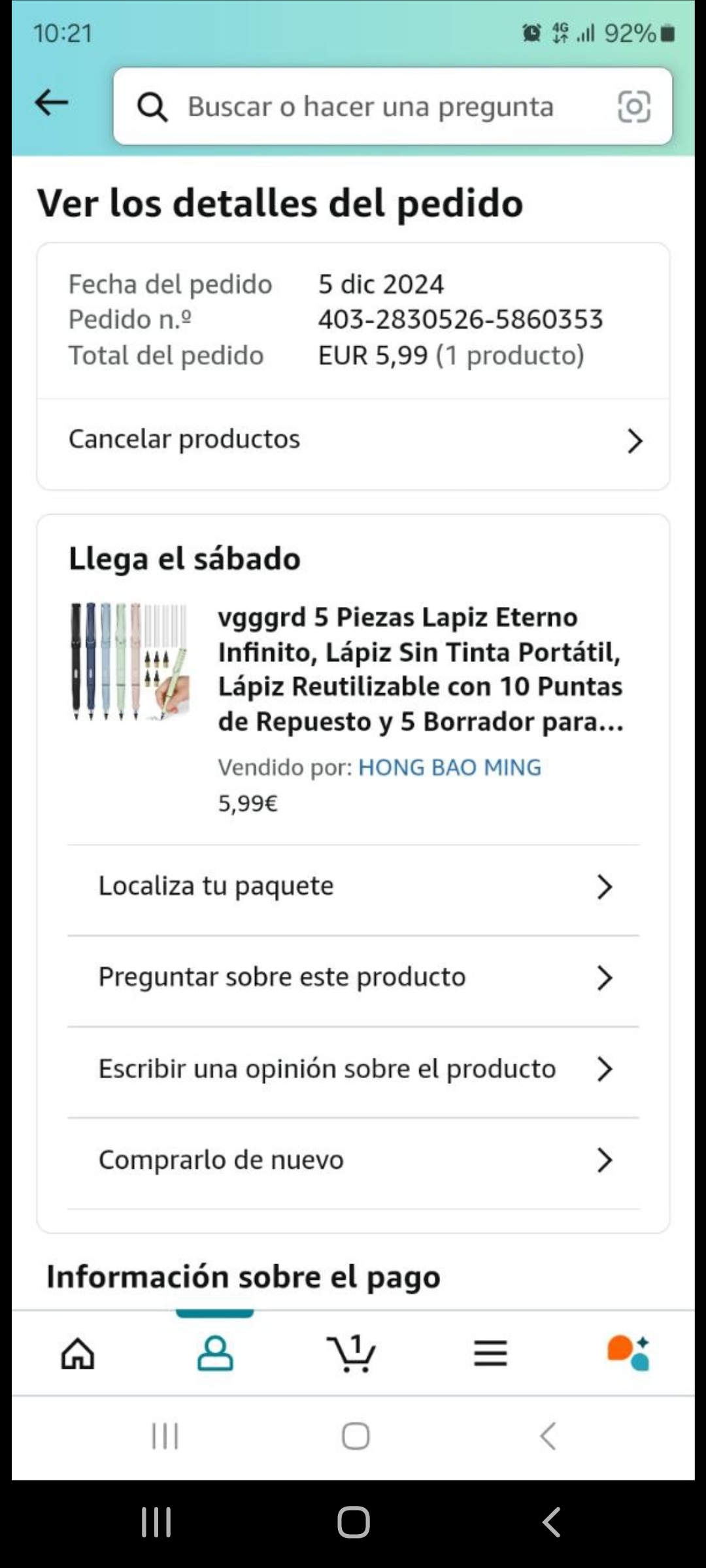Open the shopping cart tab
The image size is (706, 1568).
352,1352
